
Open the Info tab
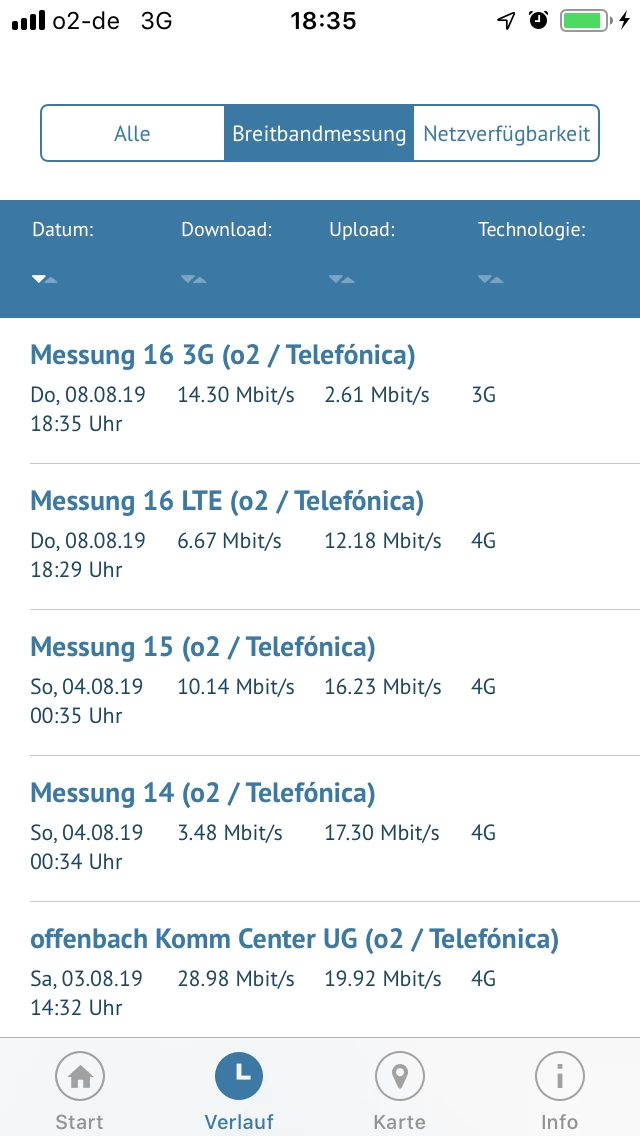tap(559, 1090)
